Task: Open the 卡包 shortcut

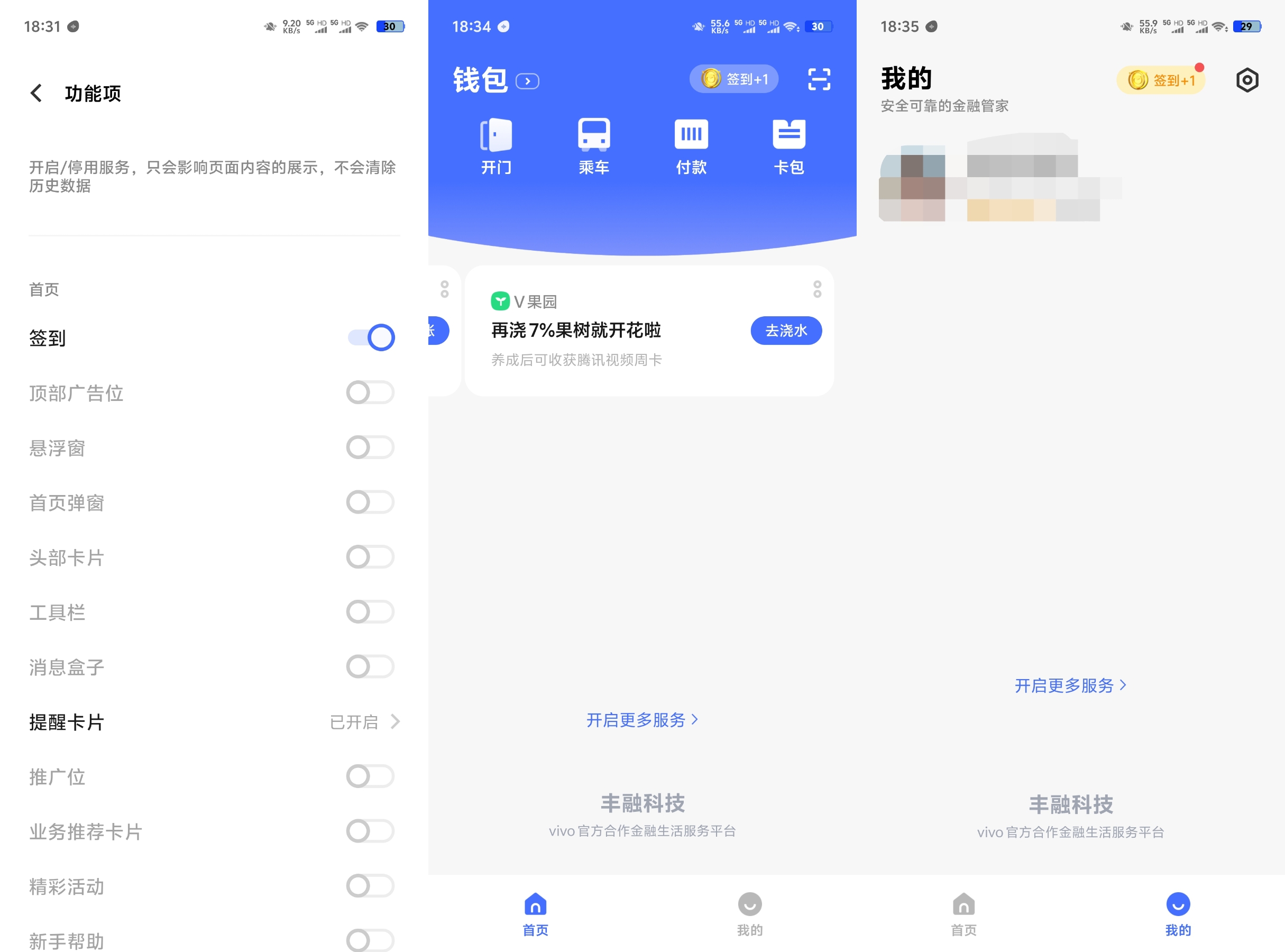Action: (x=788, y=147)
